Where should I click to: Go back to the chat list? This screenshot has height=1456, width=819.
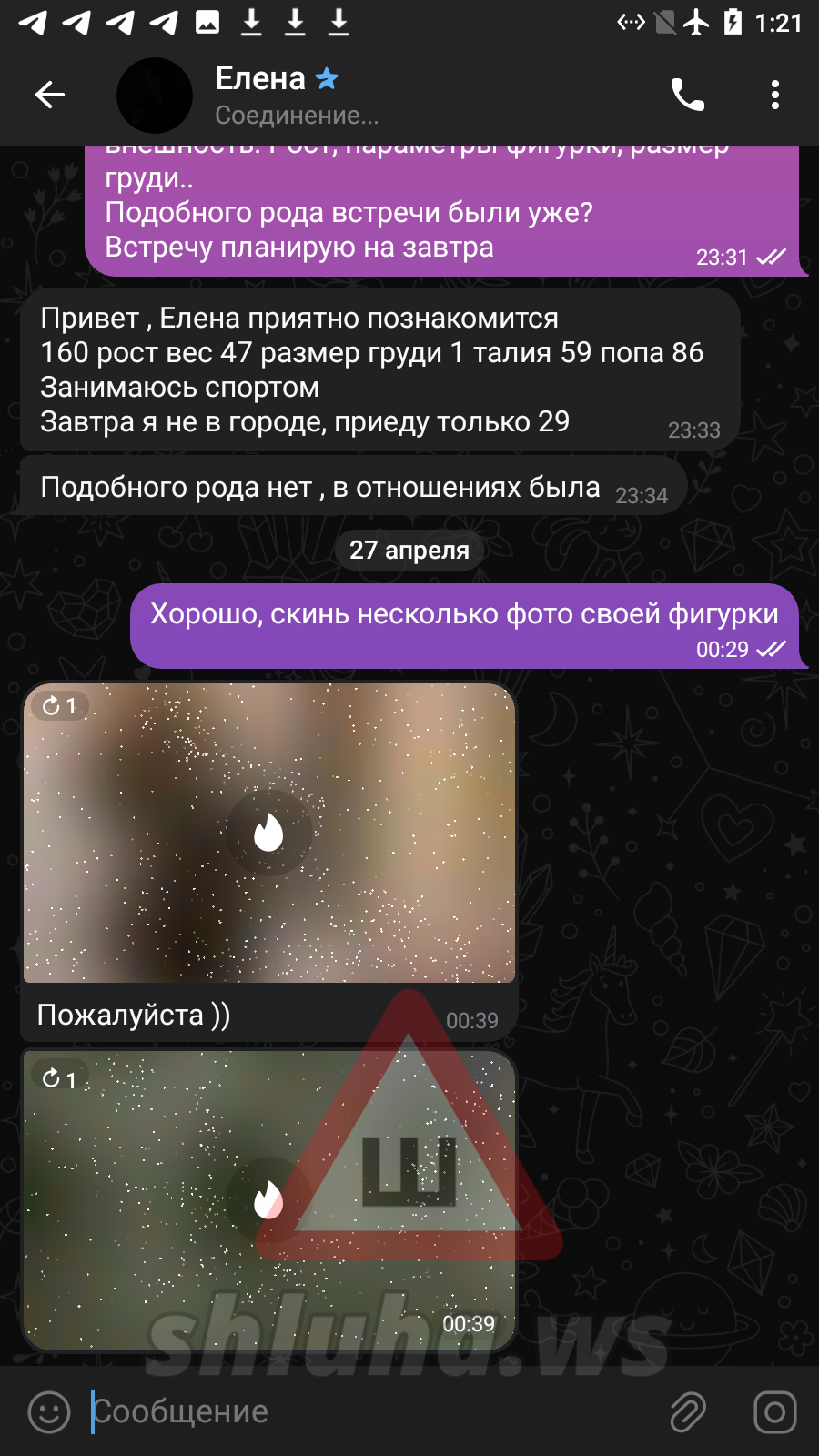(50, 95)
